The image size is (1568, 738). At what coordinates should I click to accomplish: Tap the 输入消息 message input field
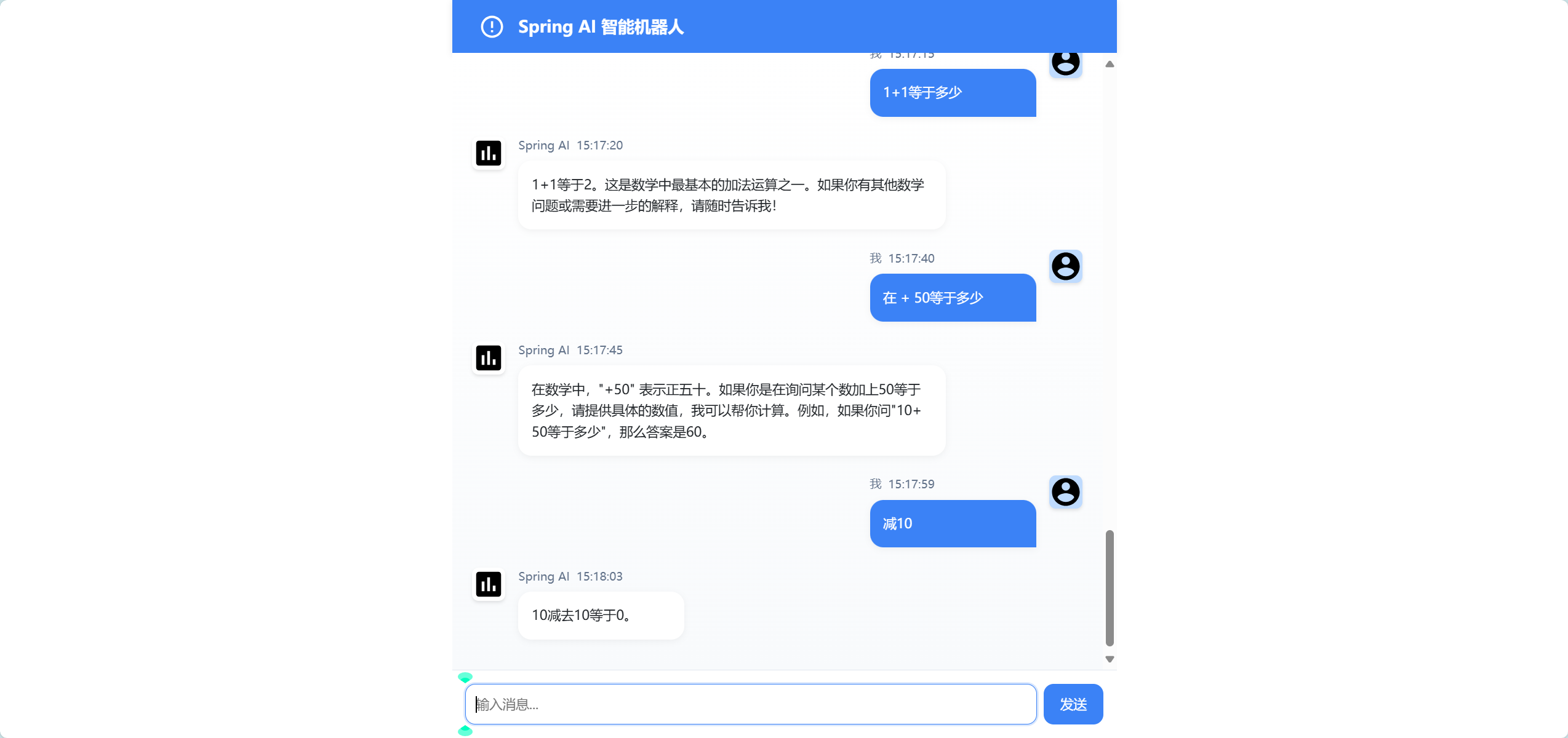[750, 704]
